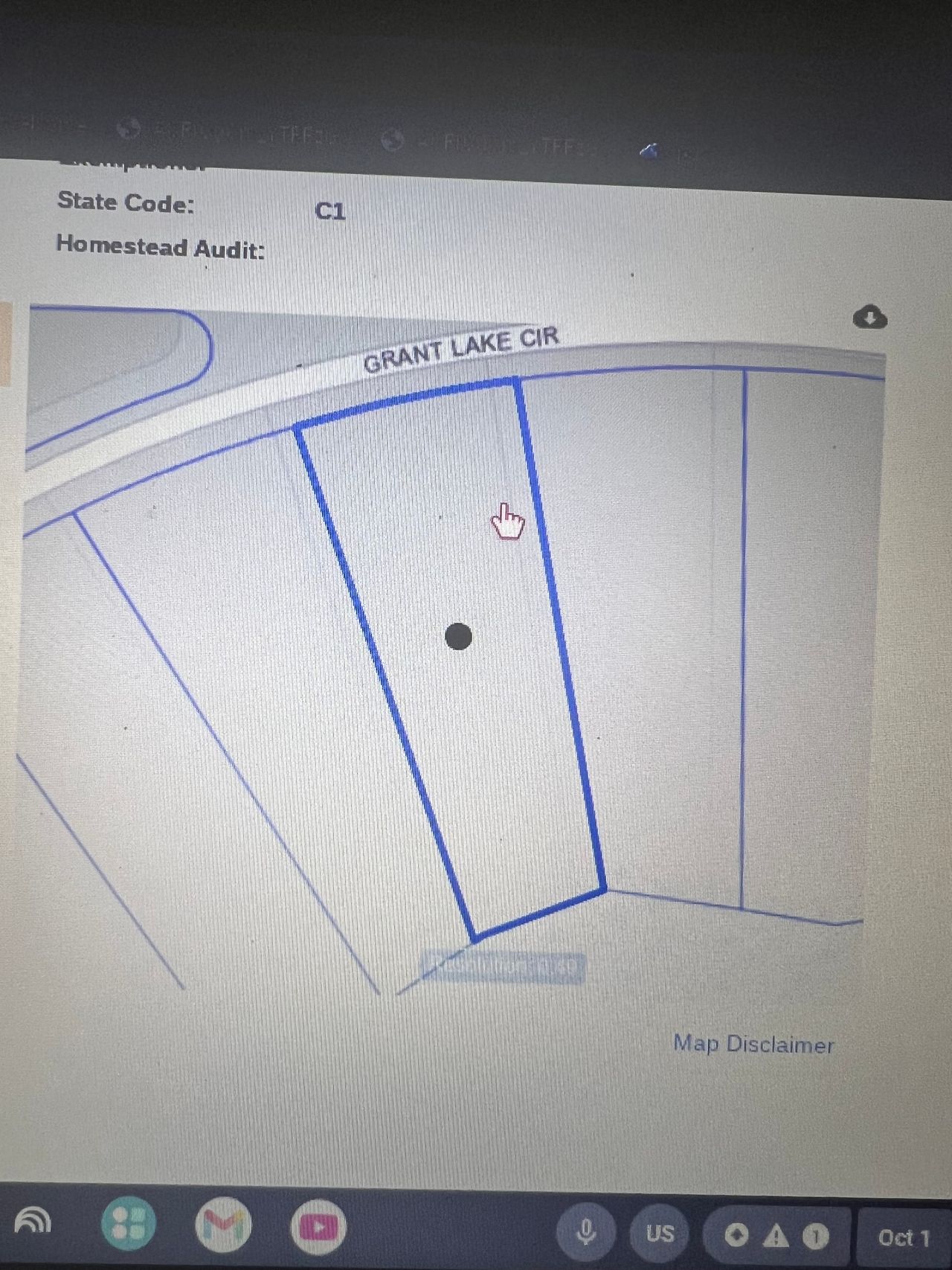Toggle the black parcel marker dot

(x=458, y=637)
